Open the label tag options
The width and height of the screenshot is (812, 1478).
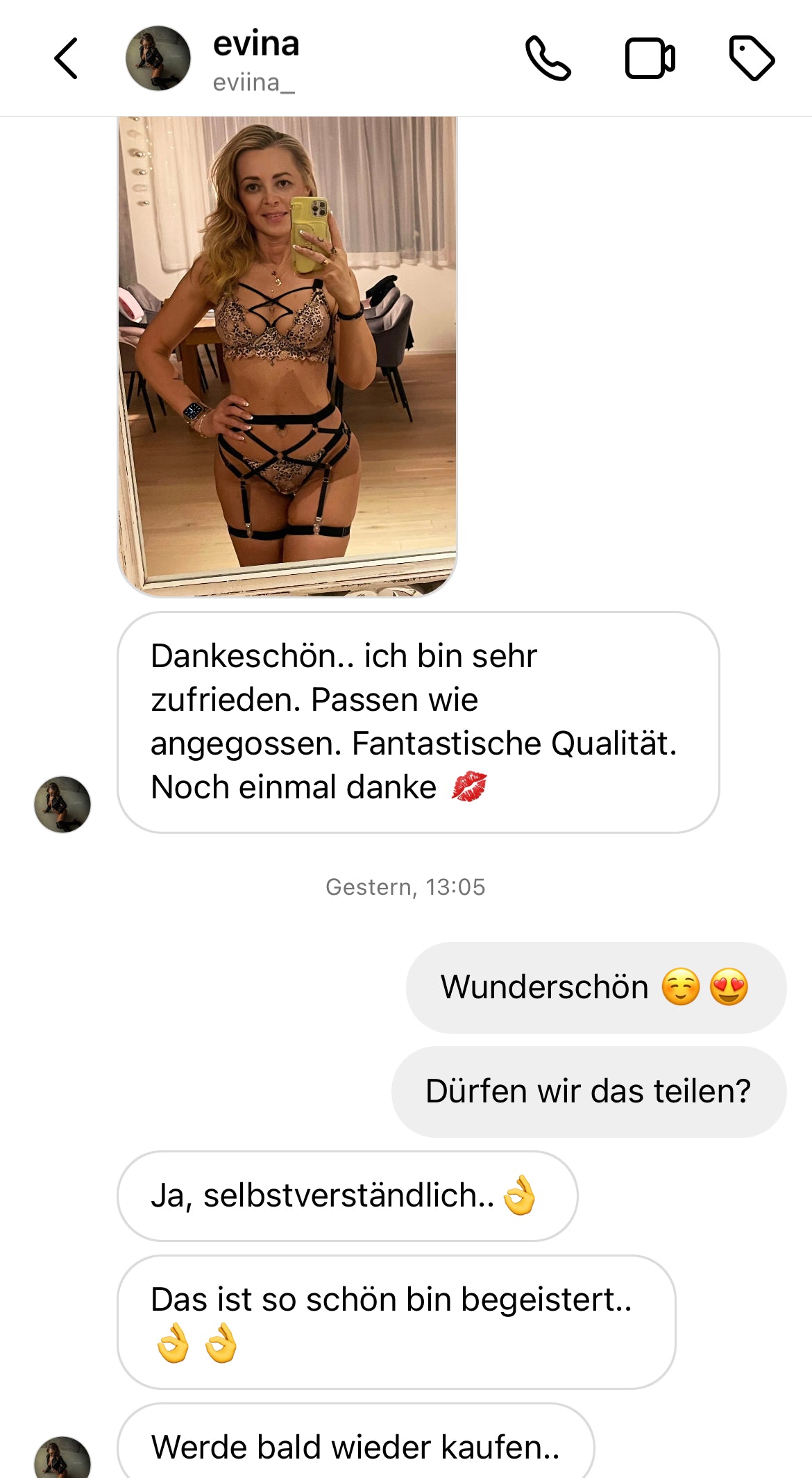[751, 58]
